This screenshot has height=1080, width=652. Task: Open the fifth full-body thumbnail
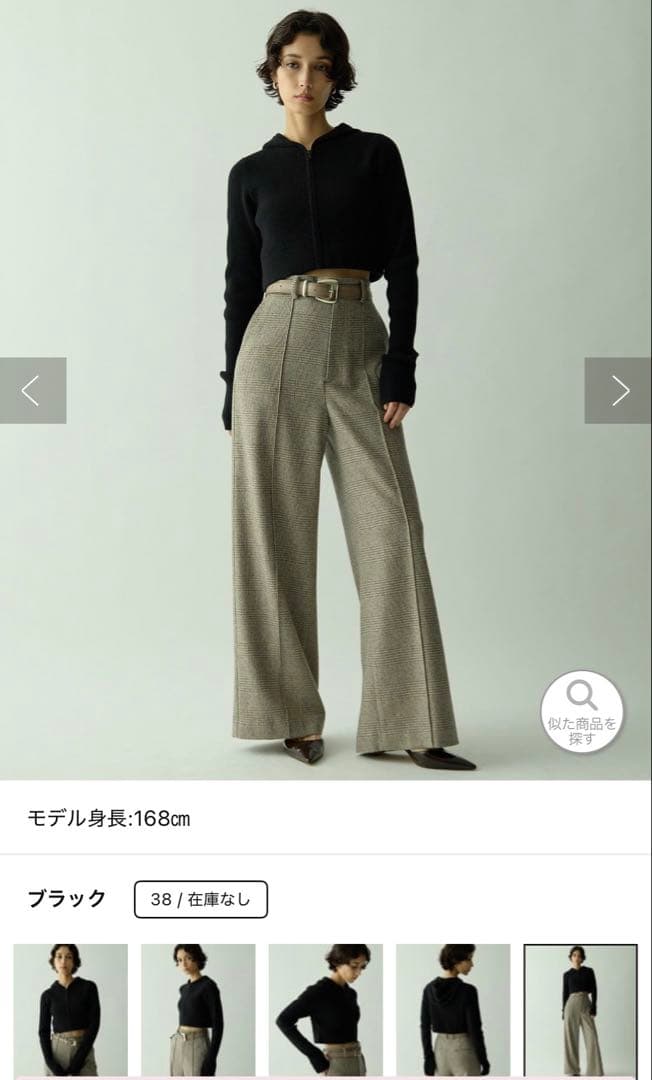[580, 1009]
